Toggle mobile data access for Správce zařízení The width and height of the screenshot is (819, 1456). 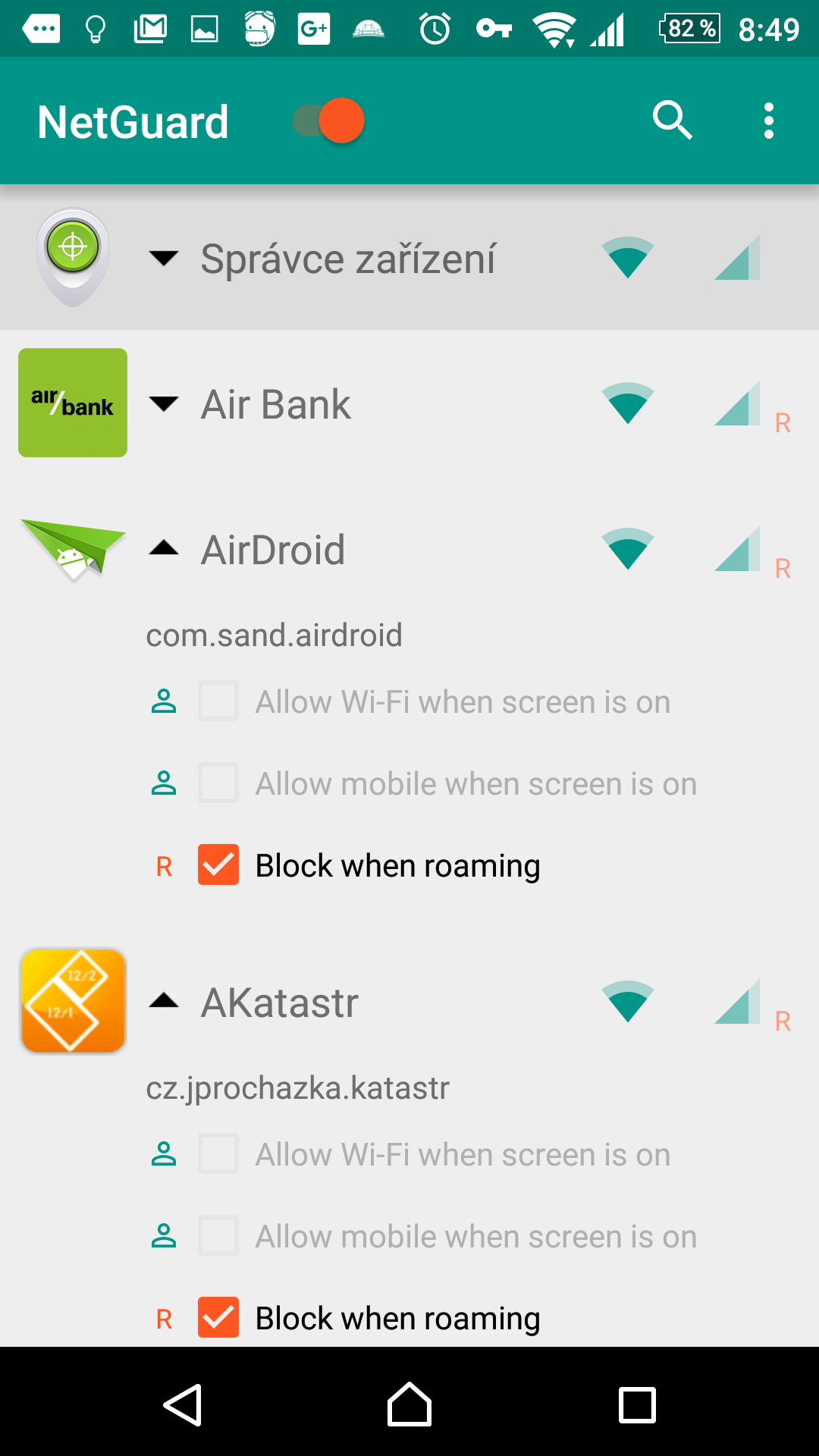pos(737,258)
